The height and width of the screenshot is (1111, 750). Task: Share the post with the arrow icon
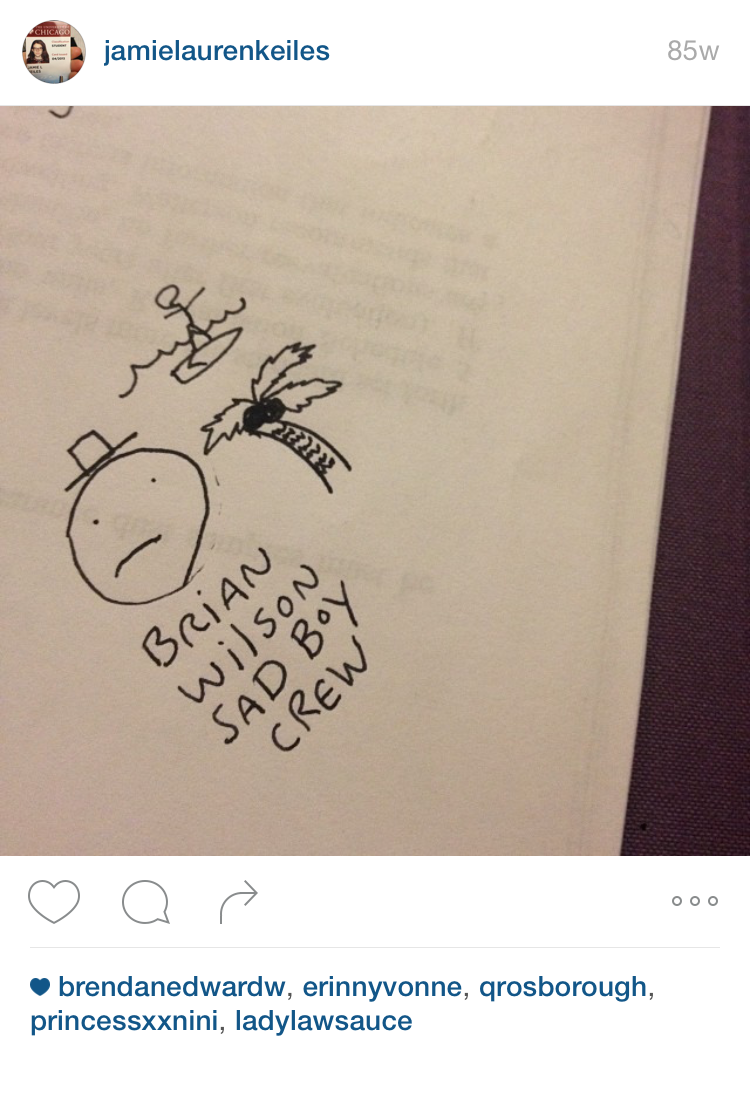238,902
